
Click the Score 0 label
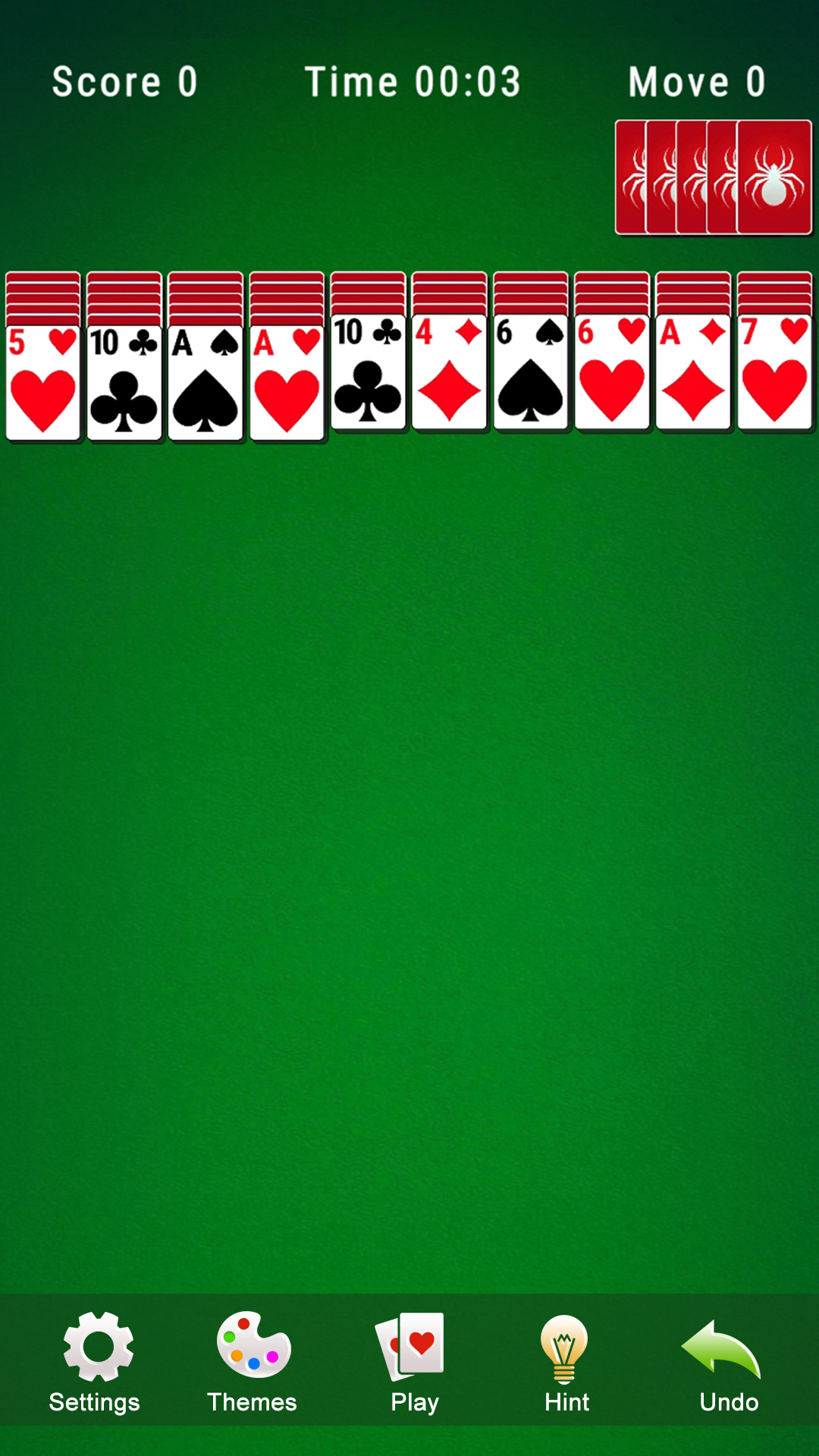(124, 81)
